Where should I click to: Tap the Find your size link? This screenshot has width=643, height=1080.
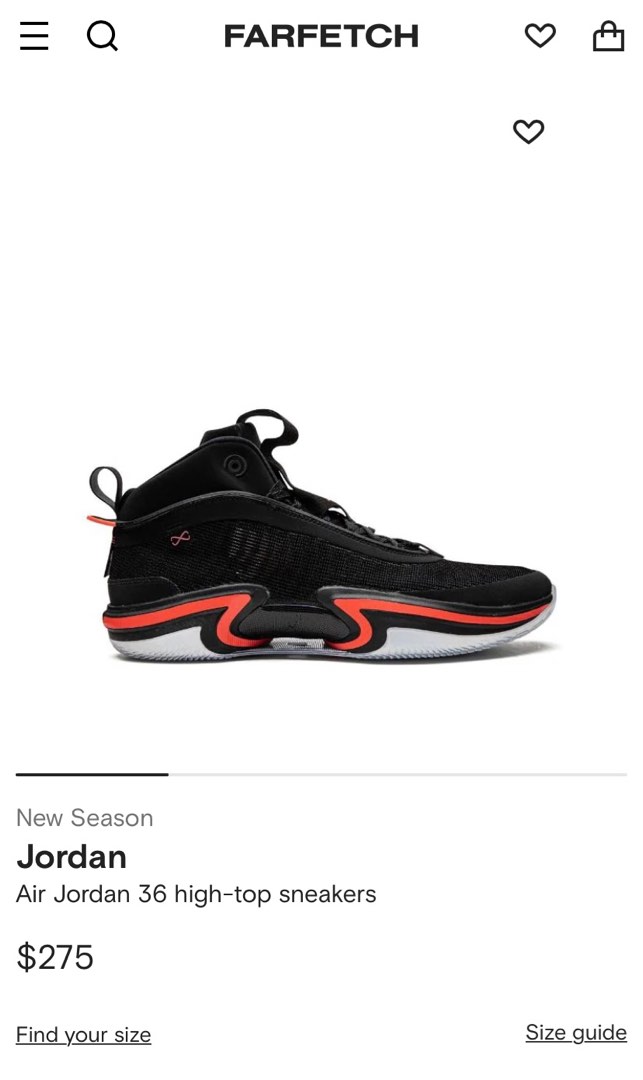pos(83,1035)
